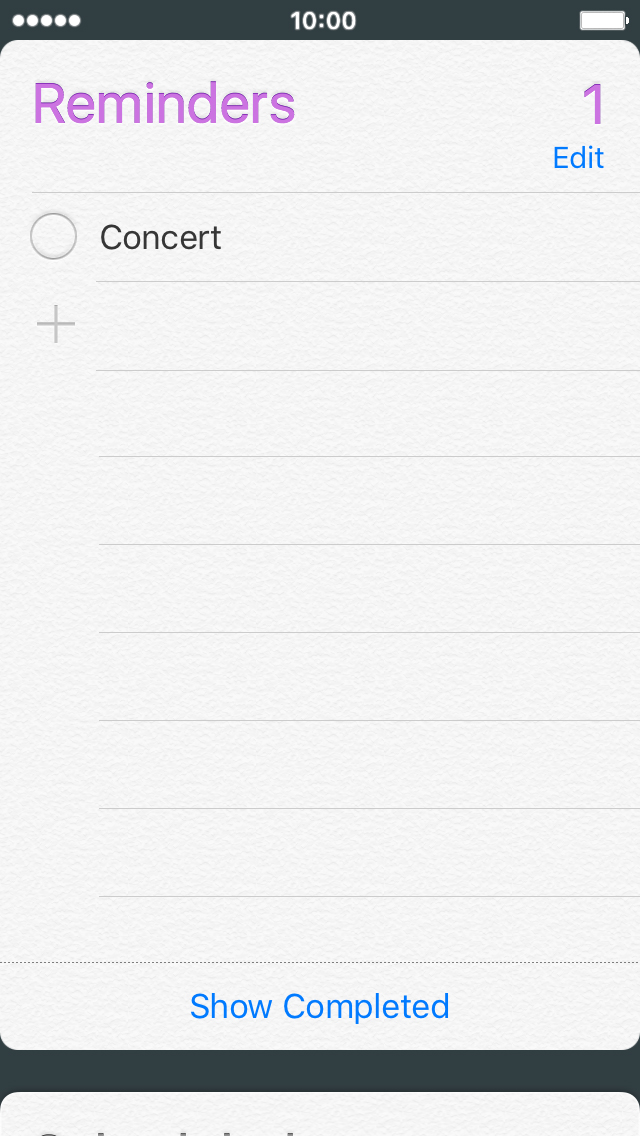Open the Concert reminder text
This screenshot has width=640, height=1136.
click(x=160, y=238)
